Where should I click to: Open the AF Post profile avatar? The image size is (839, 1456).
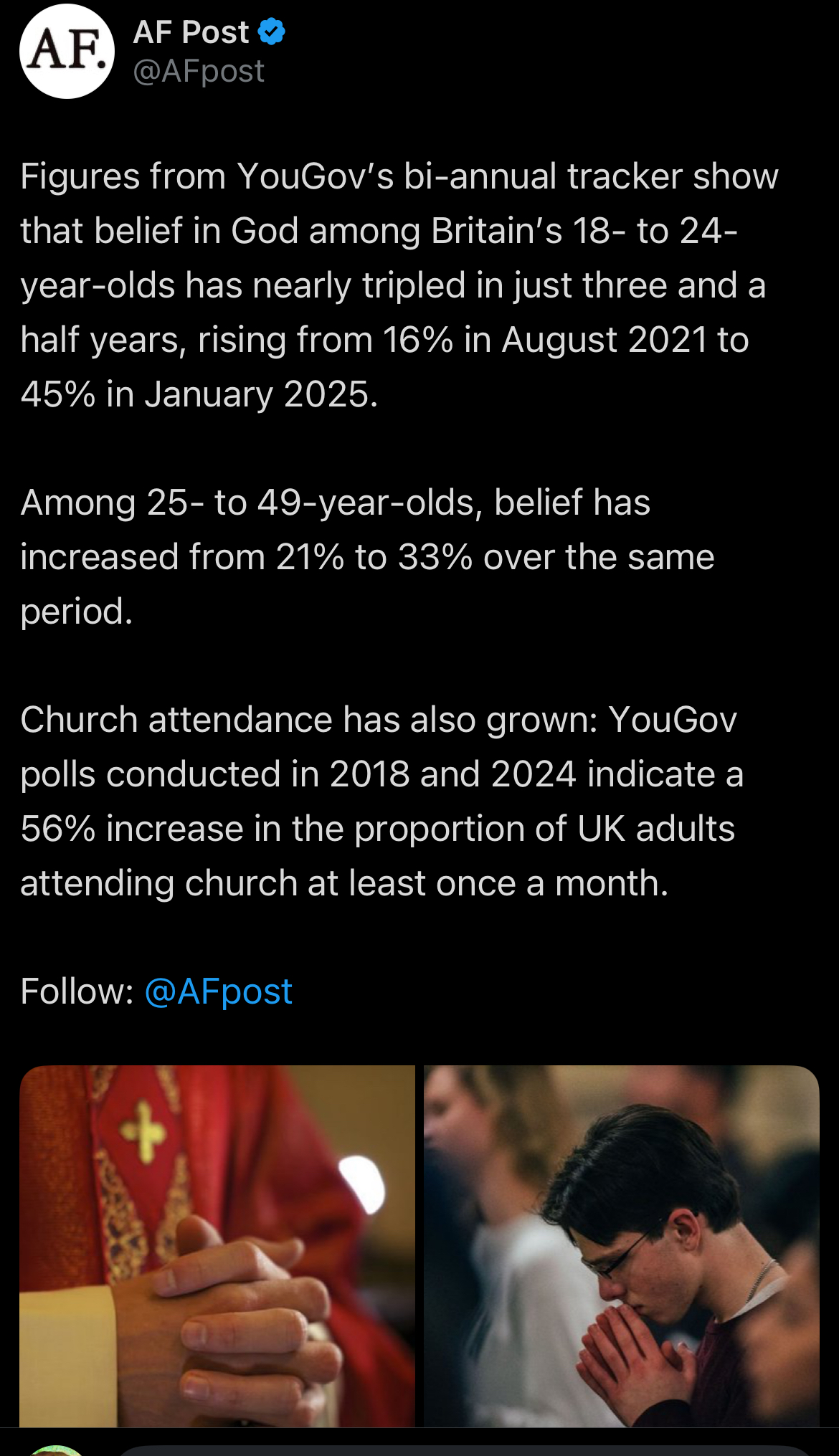(x=67, y=51)
